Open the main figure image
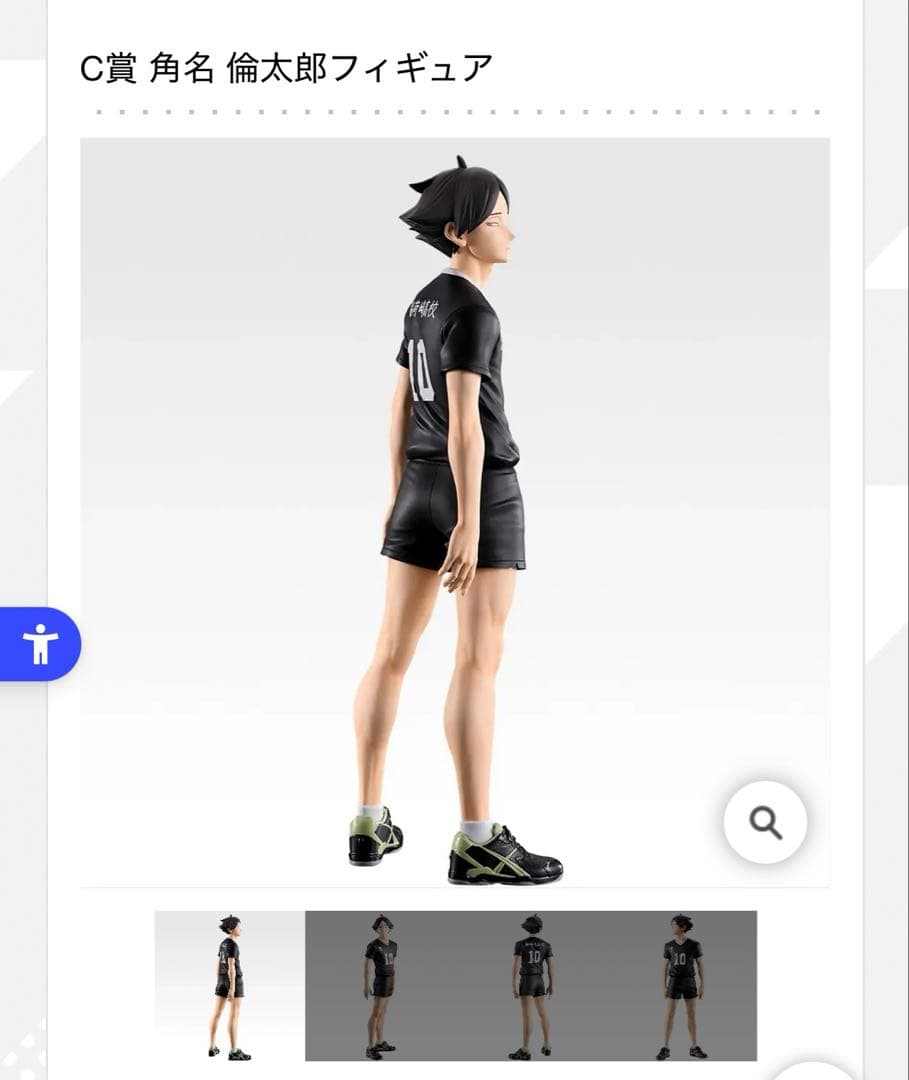Viewport: 909px width, 1080px height. [x=455, y=512]
